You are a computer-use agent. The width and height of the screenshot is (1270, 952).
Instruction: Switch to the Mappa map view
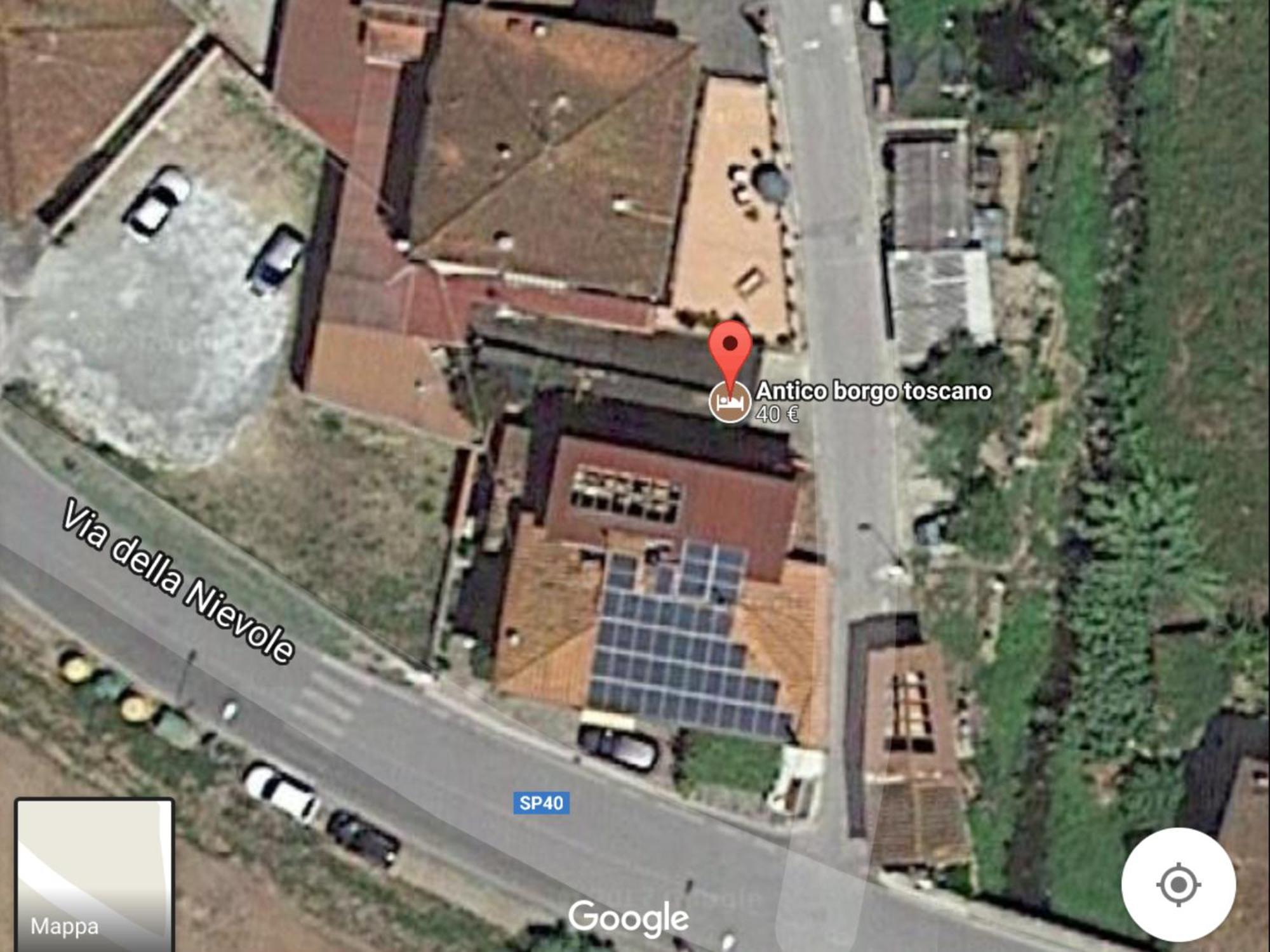click(x=94, y=873)
